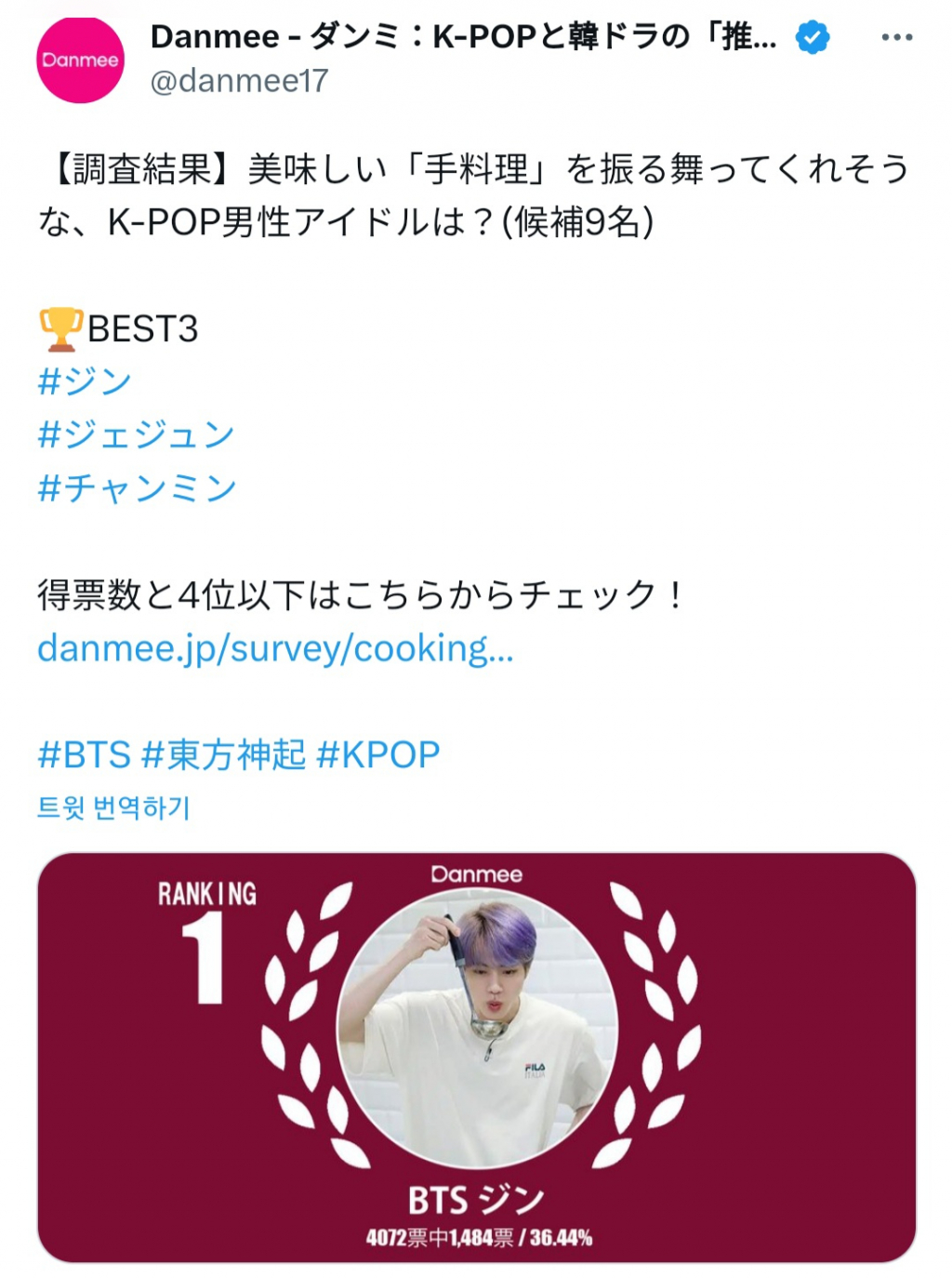The image size is (952, 1278).
Task: Open the danmee.jp survey link
Action: coord(275,648)
